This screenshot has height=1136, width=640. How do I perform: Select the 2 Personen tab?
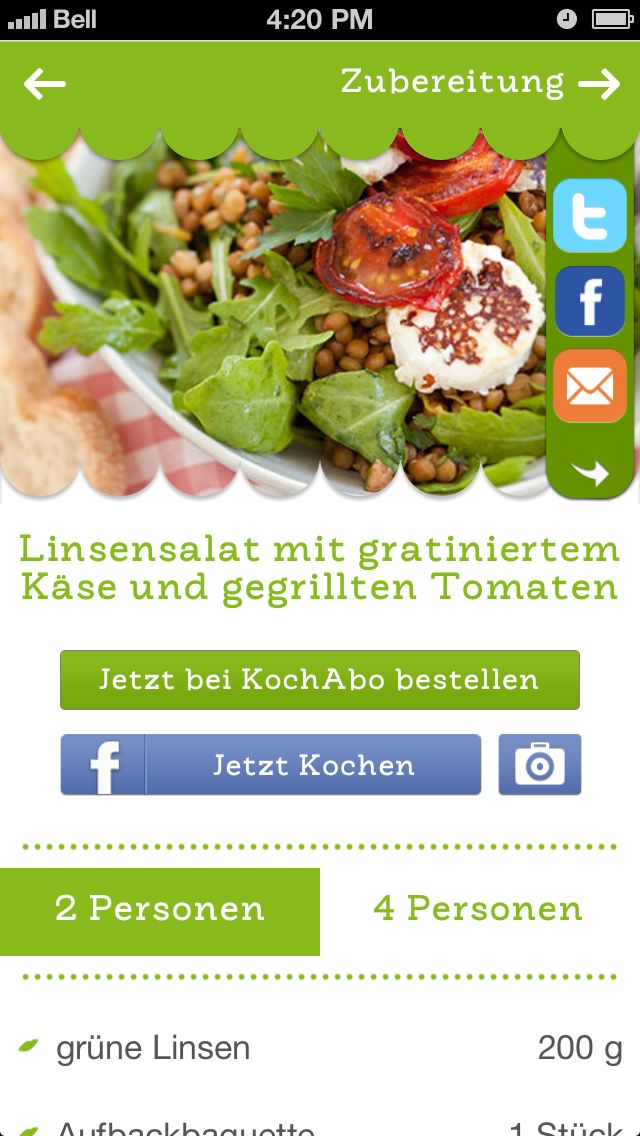(159, 911)
